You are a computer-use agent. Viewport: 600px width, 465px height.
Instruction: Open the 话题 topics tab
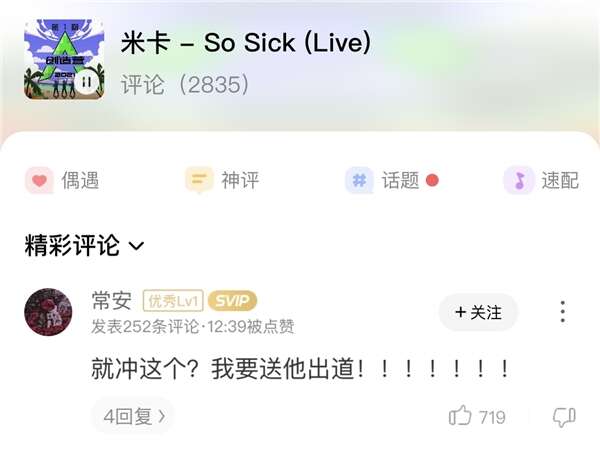[x=391, y=181]
